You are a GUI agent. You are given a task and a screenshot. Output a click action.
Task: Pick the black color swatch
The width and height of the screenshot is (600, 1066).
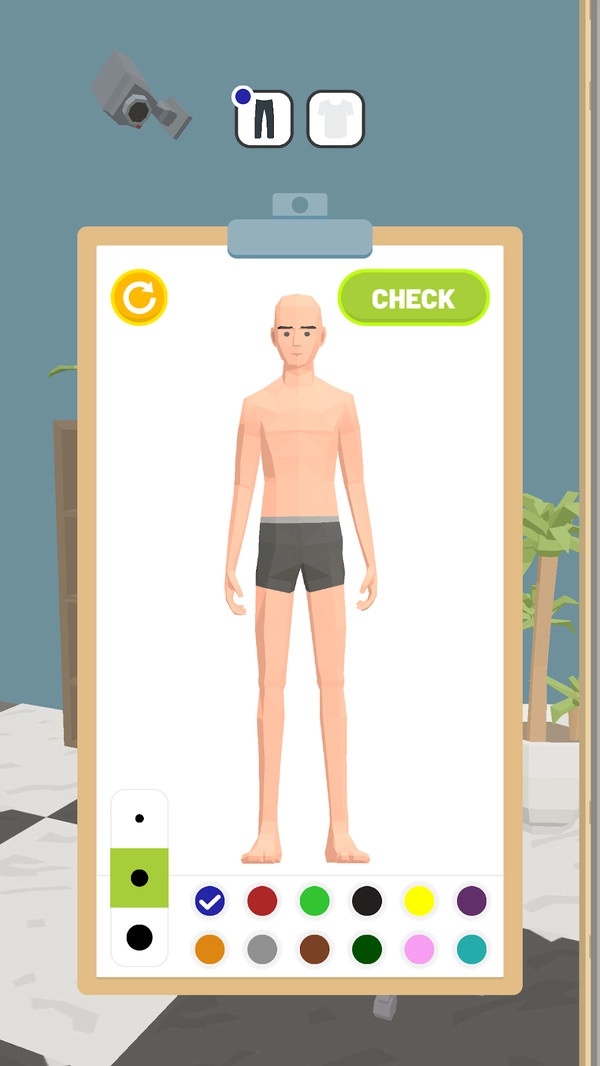click(x=367, y=901)
